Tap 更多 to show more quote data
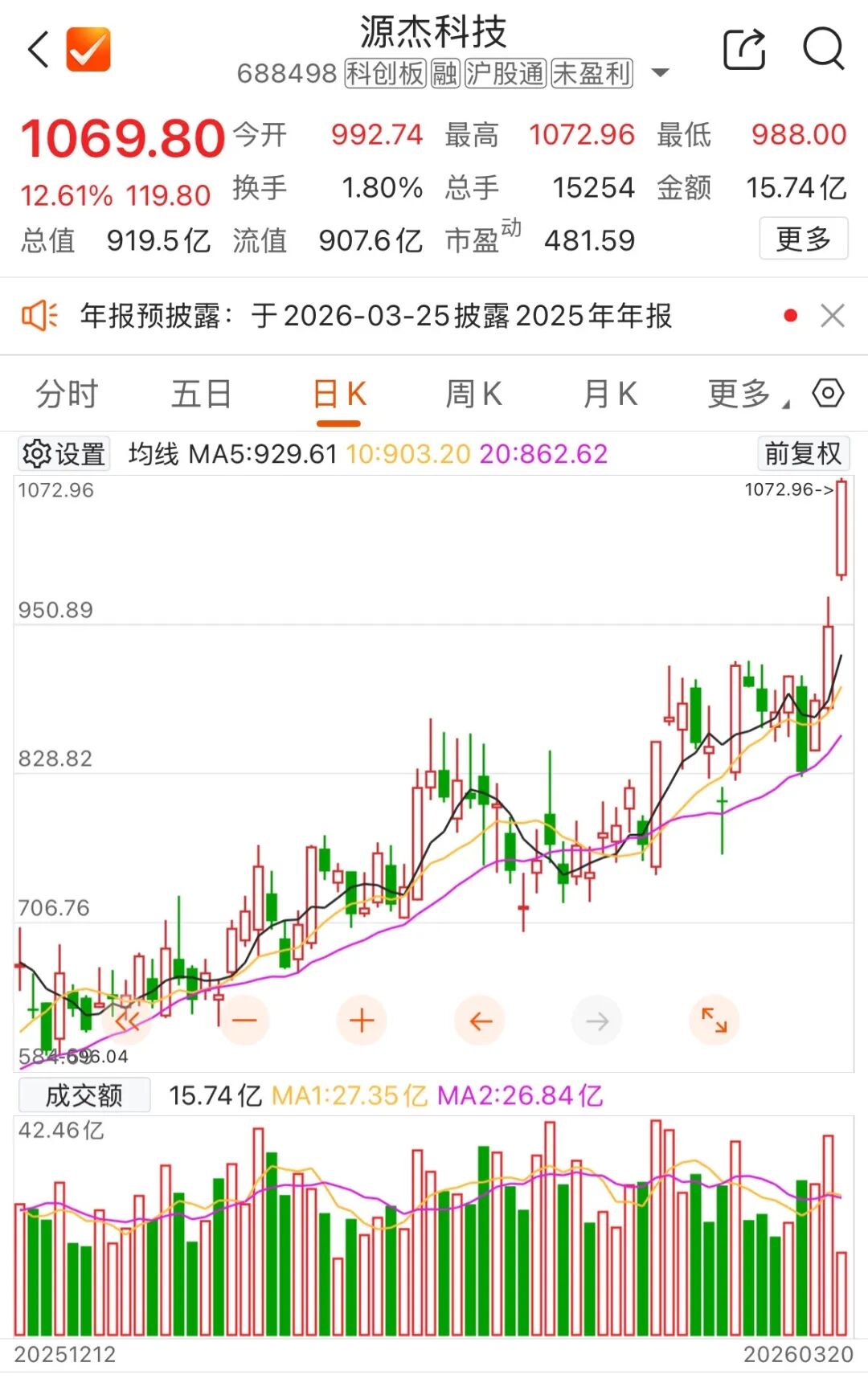Screen dimensions: 868x1387 point(803,239)
